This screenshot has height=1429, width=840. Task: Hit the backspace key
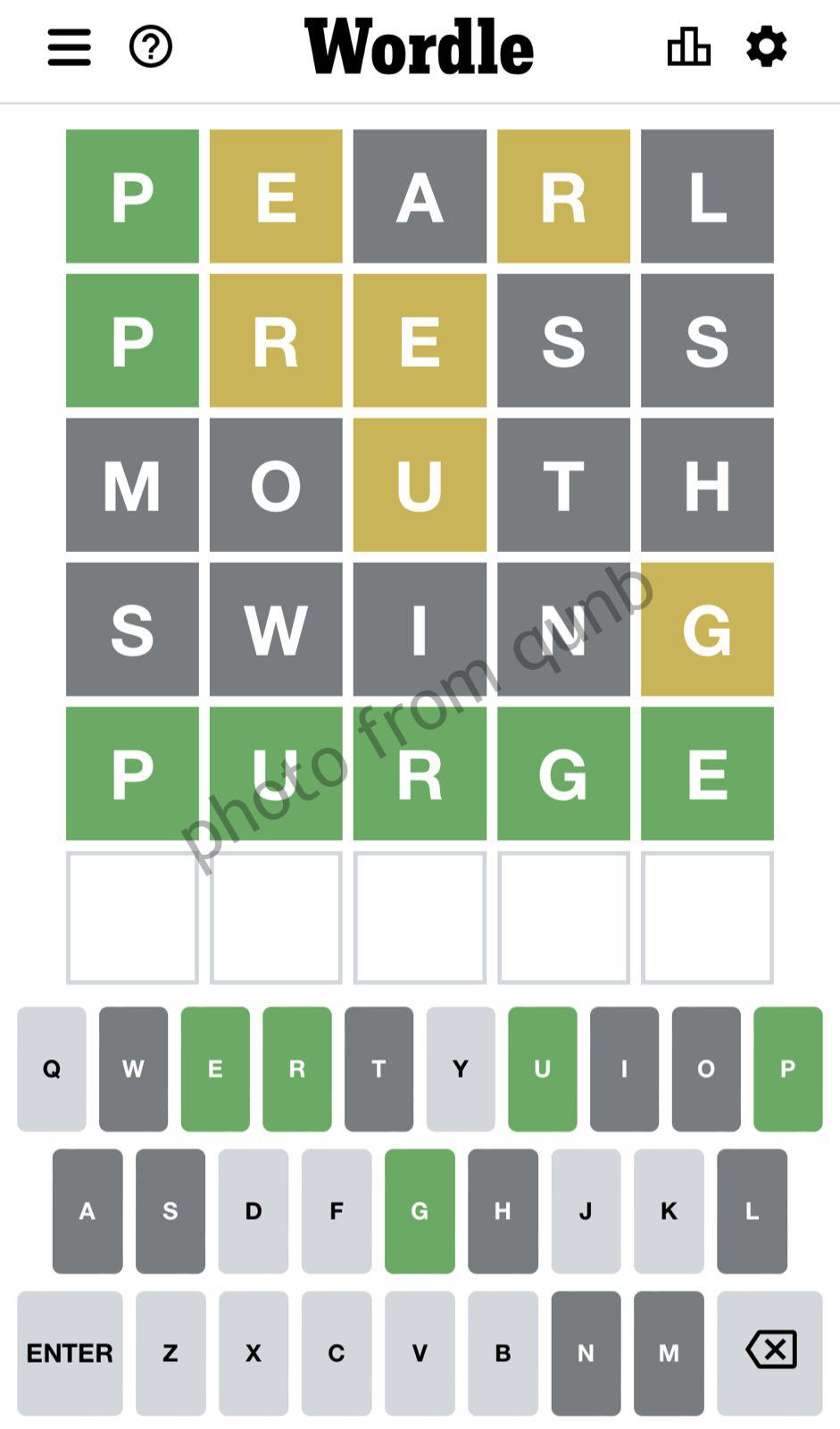[x=769, y=1352]
